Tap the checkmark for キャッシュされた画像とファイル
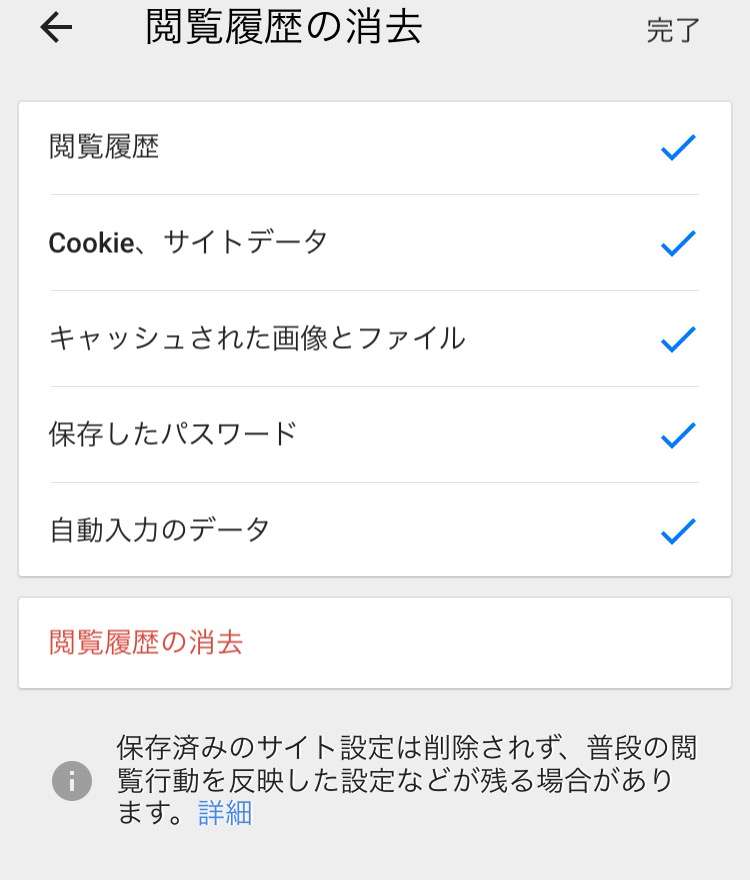Image resolution: width=750 pixels, height=880 pixels. [677, 338]
